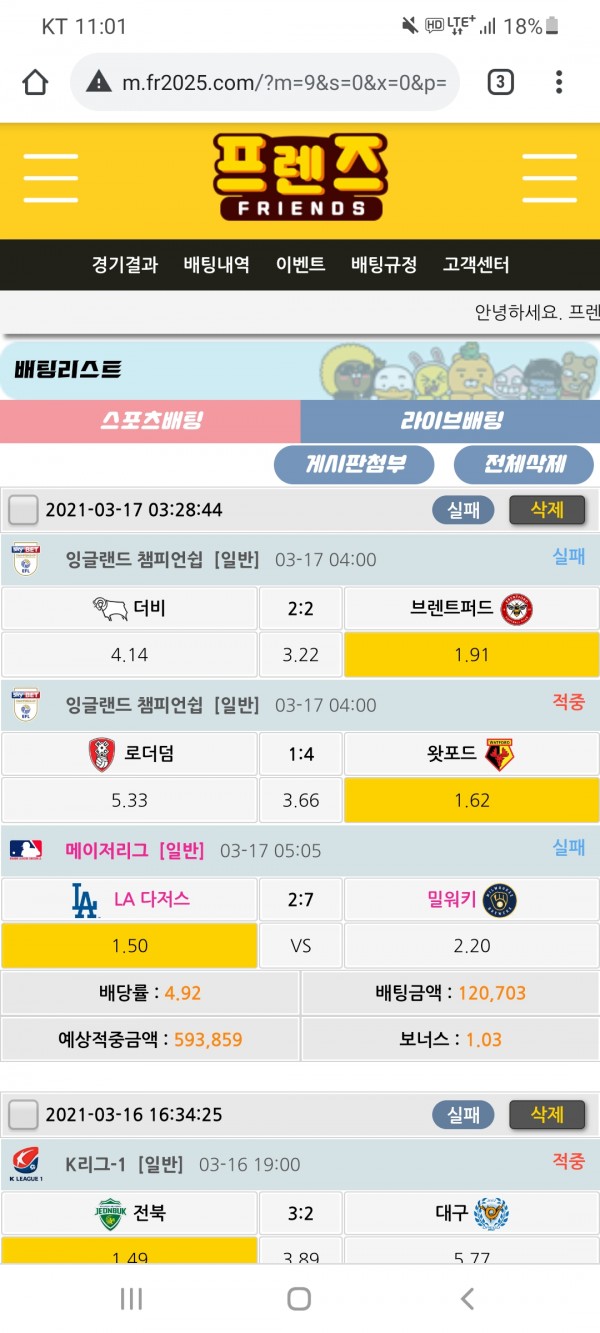Open the right hamburger menu

pos(549,179)
